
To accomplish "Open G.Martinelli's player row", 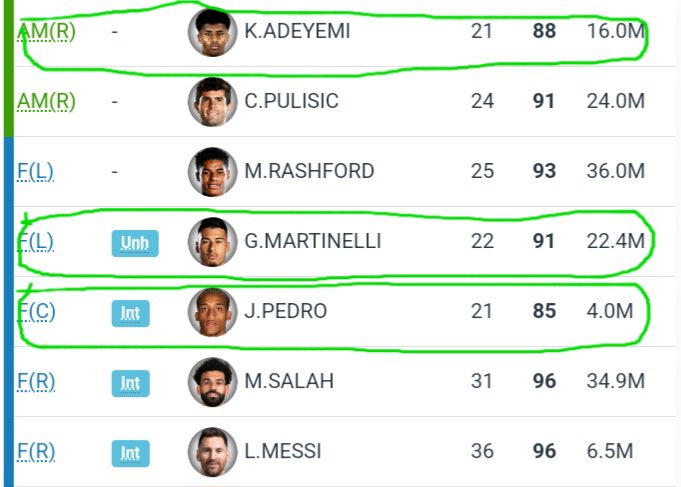I will pyautogui.click(x=312, y=241).
